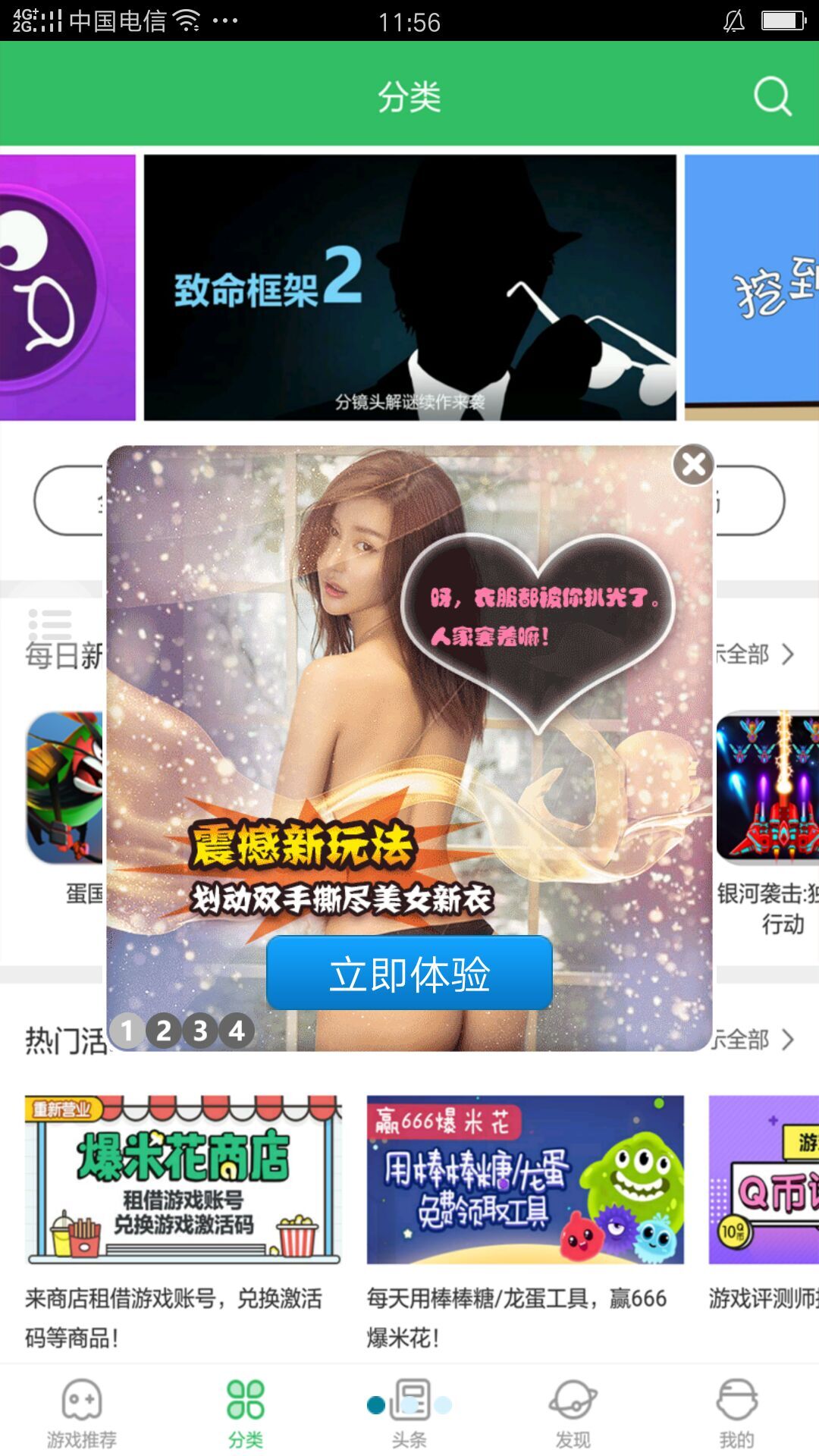Select the 分类 tab
This screenshot has height=1456, width=819.
[x=246, y=1413]
